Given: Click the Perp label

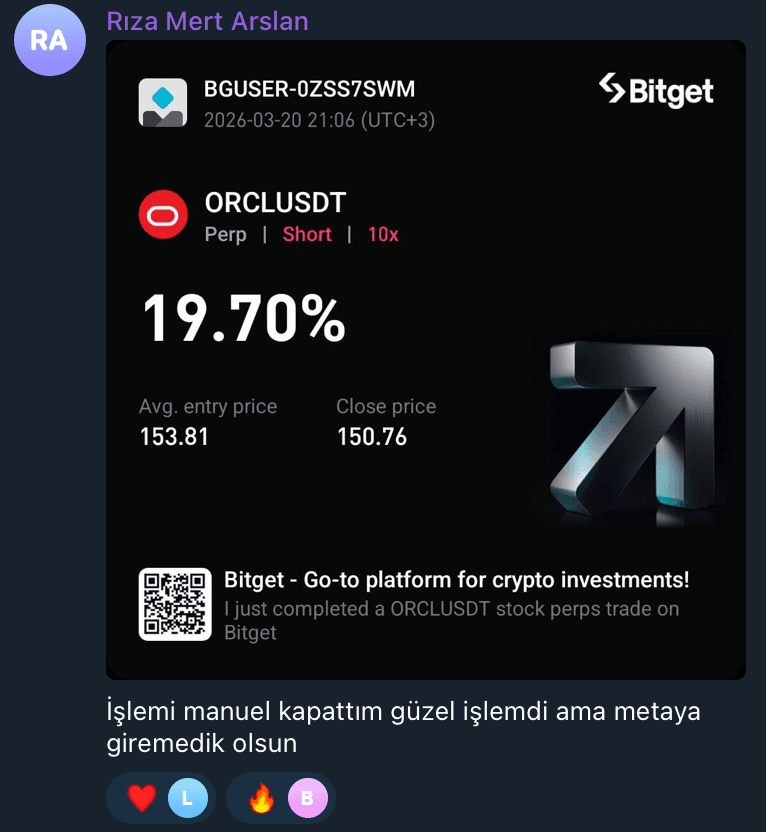Looking at the screenshot, I should click(x=227, y=234).
